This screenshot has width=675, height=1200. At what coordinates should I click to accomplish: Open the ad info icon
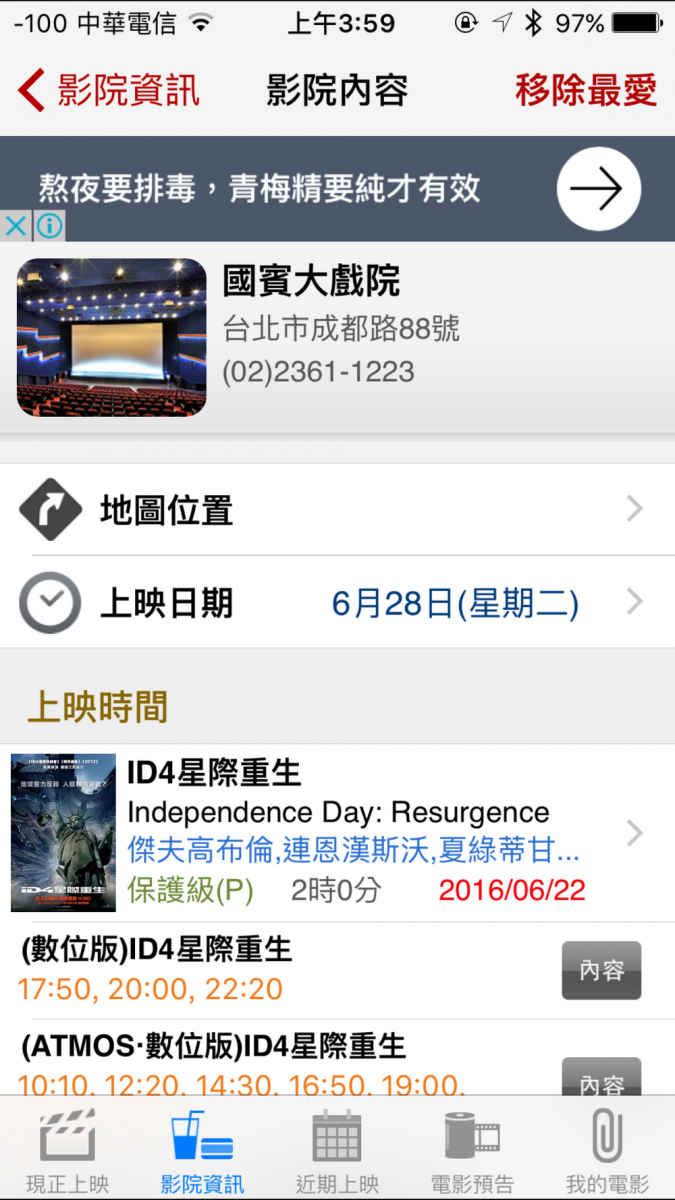[49, 226]
